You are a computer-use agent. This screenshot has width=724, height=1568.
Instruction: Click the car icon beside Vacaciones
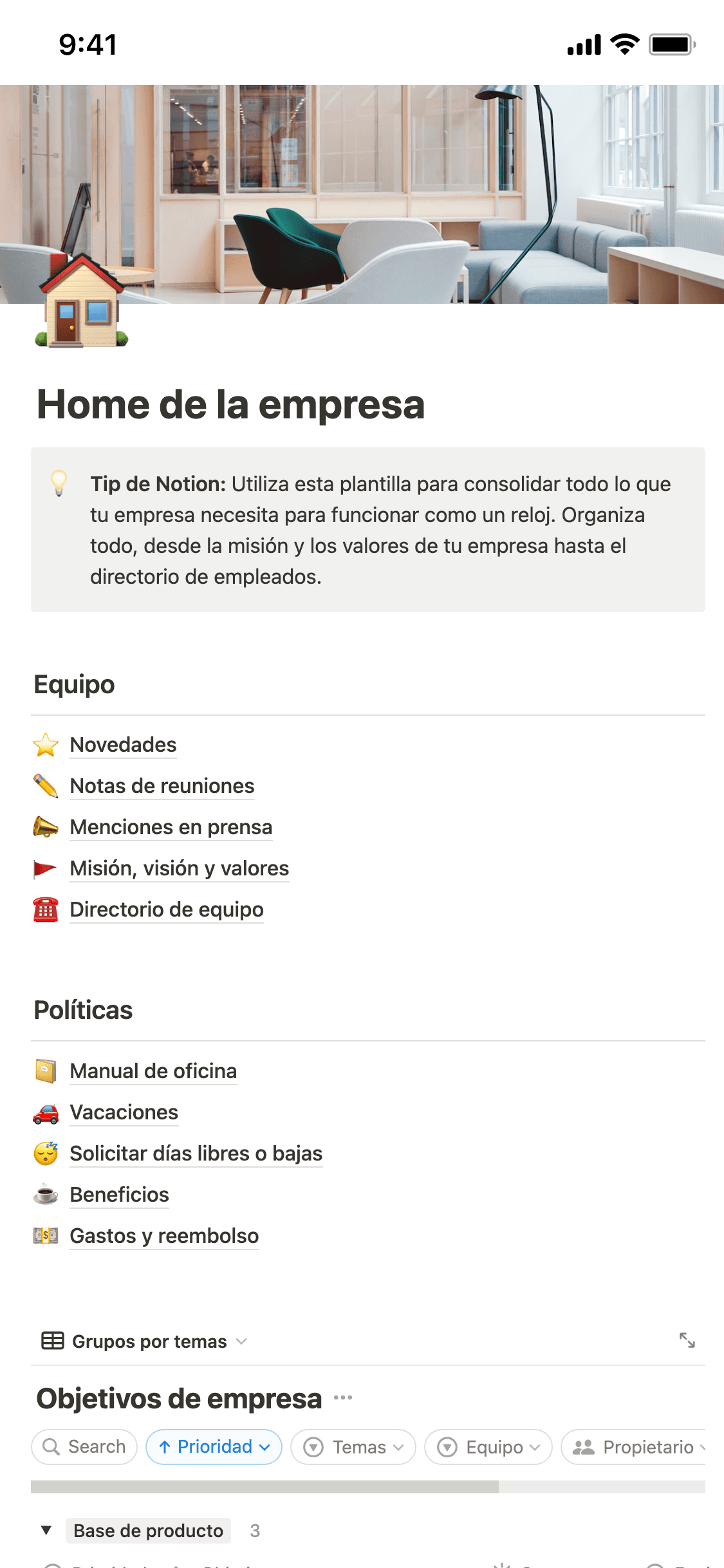pos(46,1112)
